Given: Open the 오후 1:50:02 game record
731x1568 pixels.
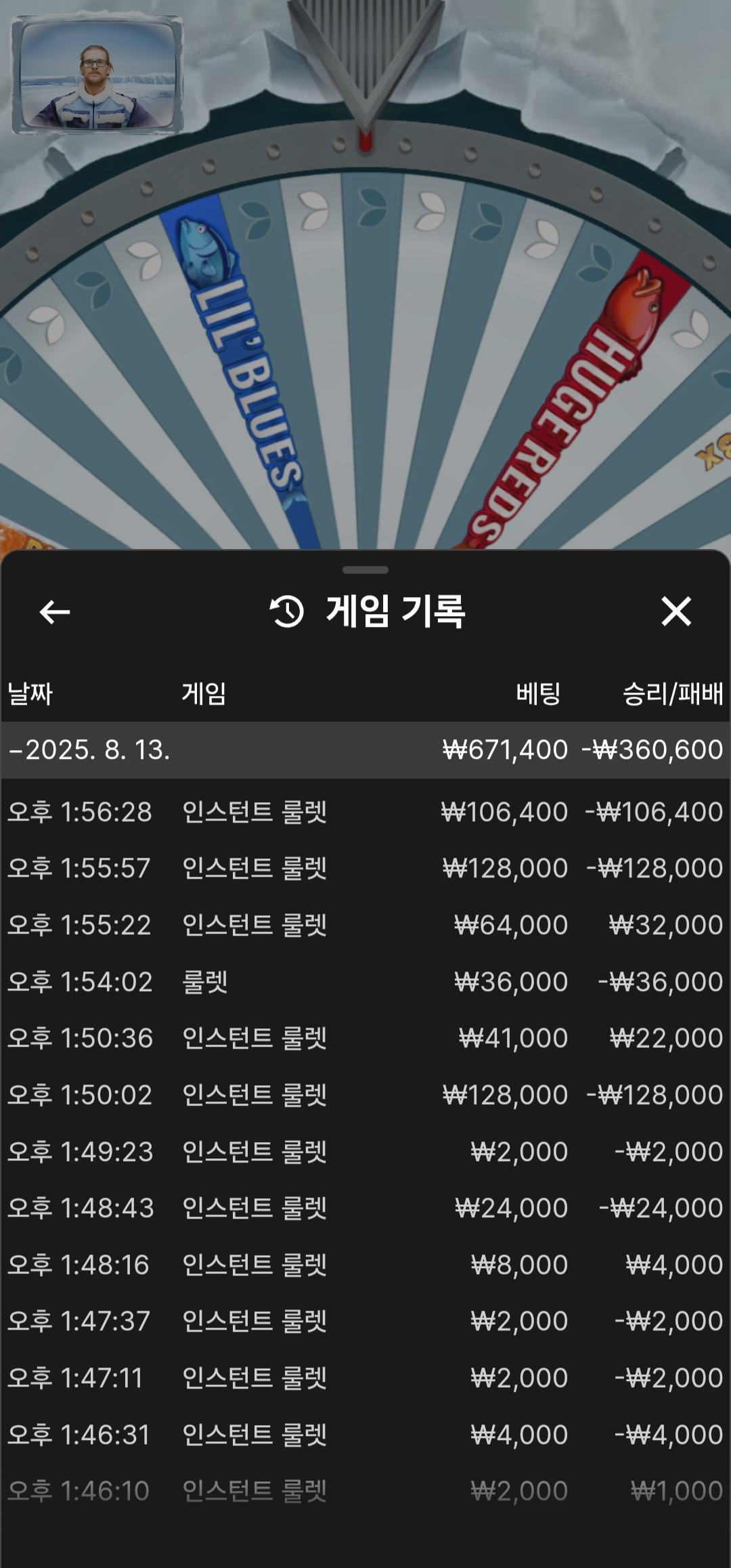Looking at the screenshot, I should point(365,1095).
